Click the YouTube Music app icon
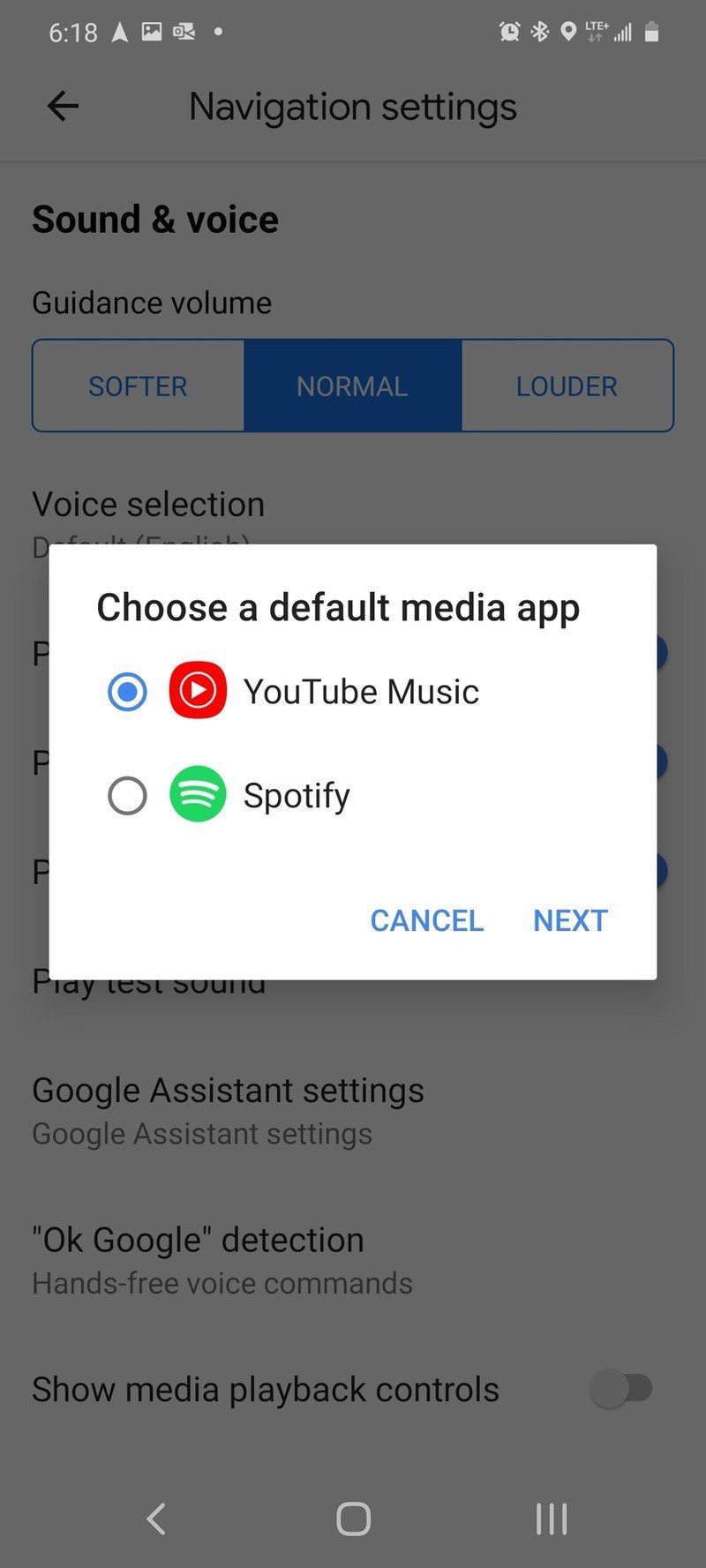 tap(198, 691)
